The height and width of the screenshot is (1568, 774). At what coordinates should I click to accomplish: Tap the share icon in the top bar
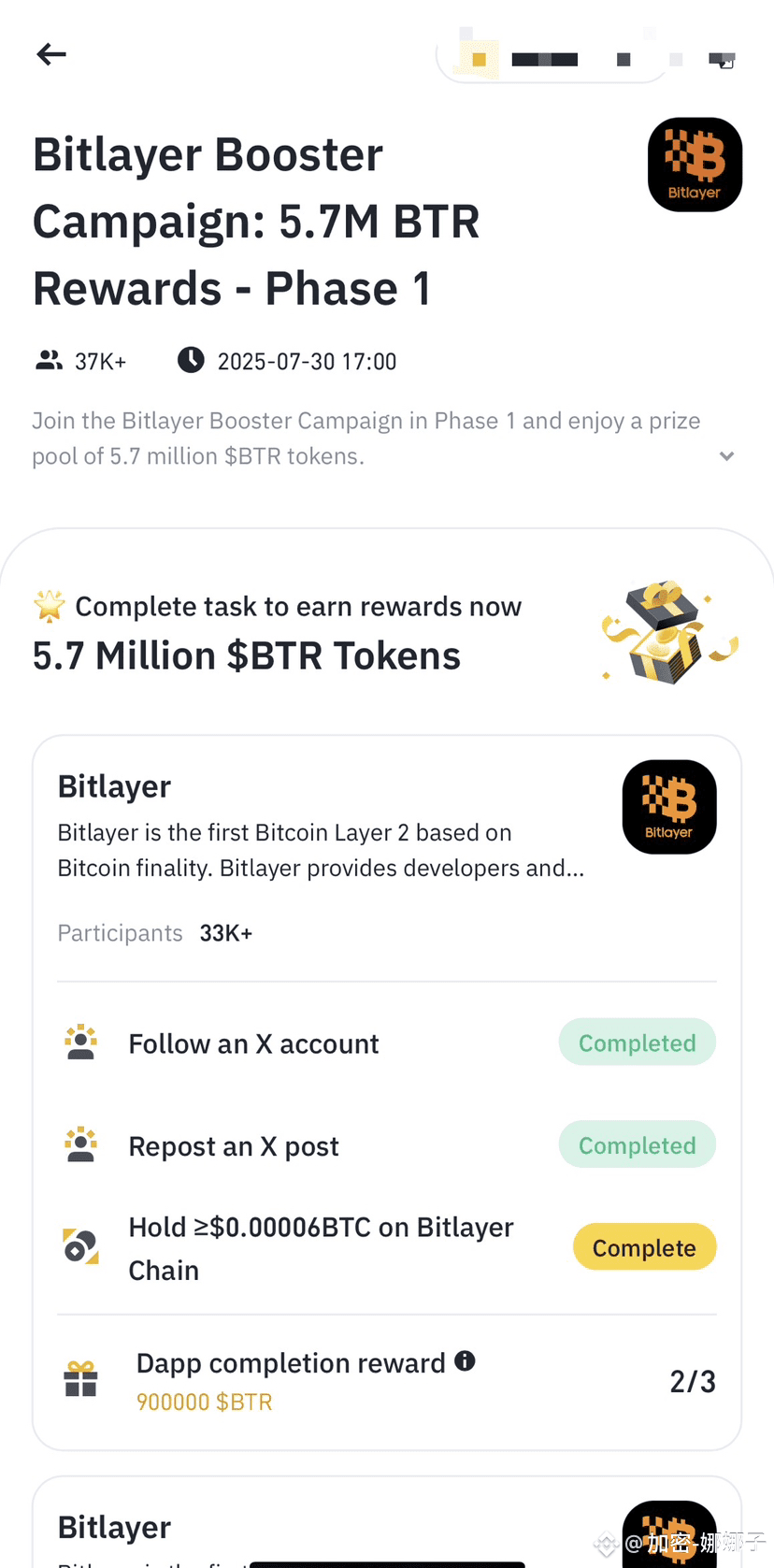(x=723, y=60)
